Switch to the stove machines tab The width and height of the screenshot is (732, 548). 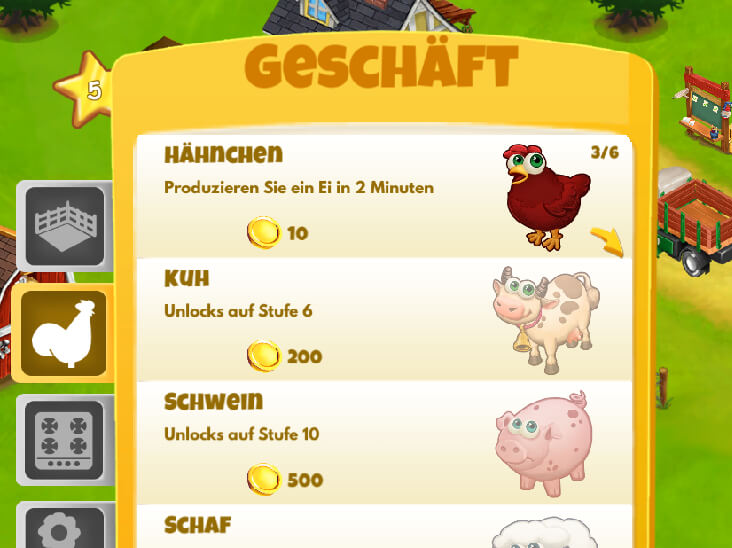[64, 440]
